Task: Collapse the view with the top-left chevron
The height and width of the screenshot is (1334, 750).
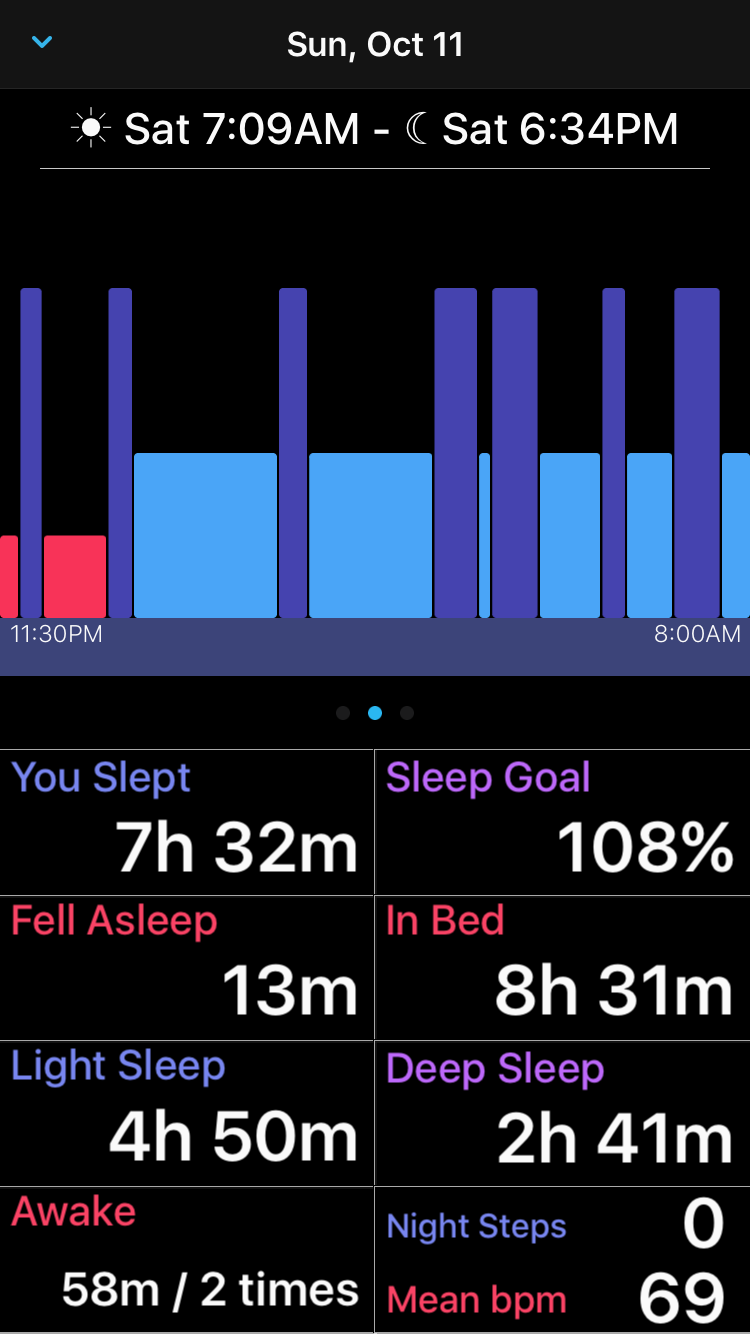Action: 42,43
